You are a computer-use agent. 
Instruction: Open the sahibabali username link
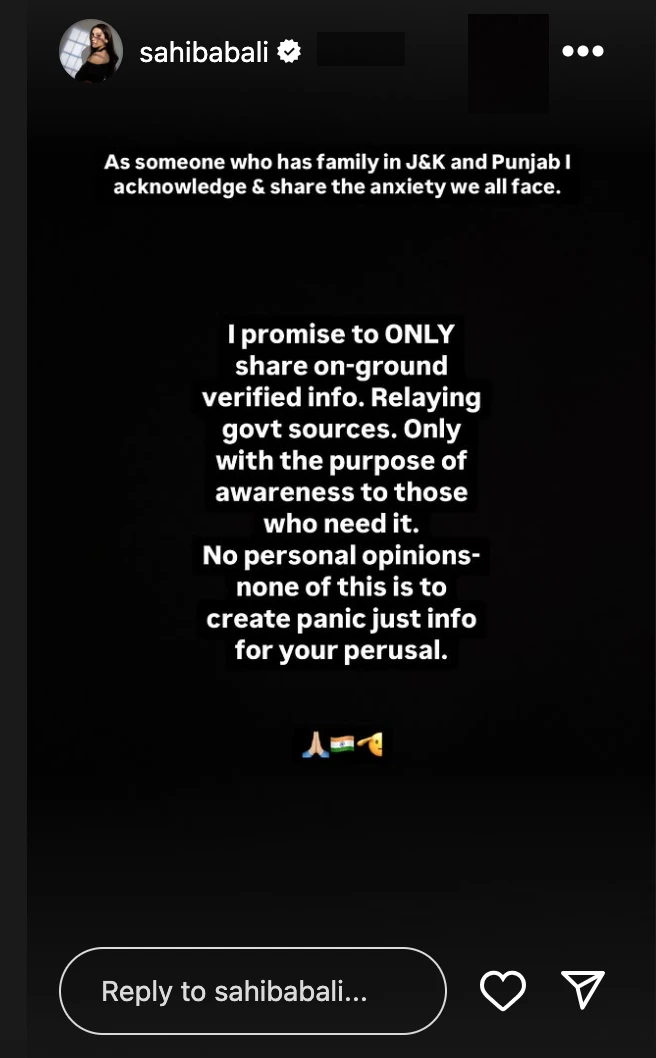(203, 52)
